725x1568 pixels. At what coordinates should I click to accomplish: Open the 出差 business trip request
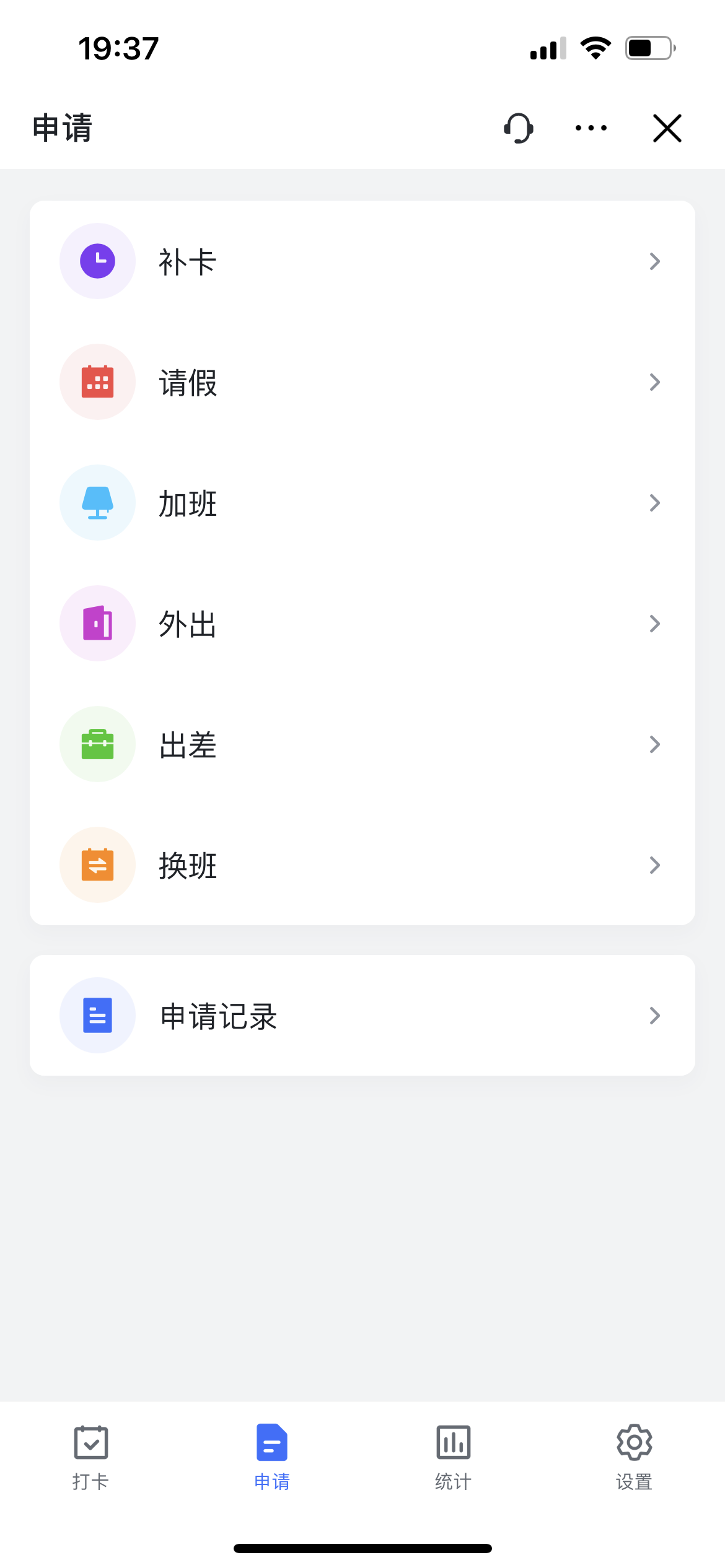[362, 744]
